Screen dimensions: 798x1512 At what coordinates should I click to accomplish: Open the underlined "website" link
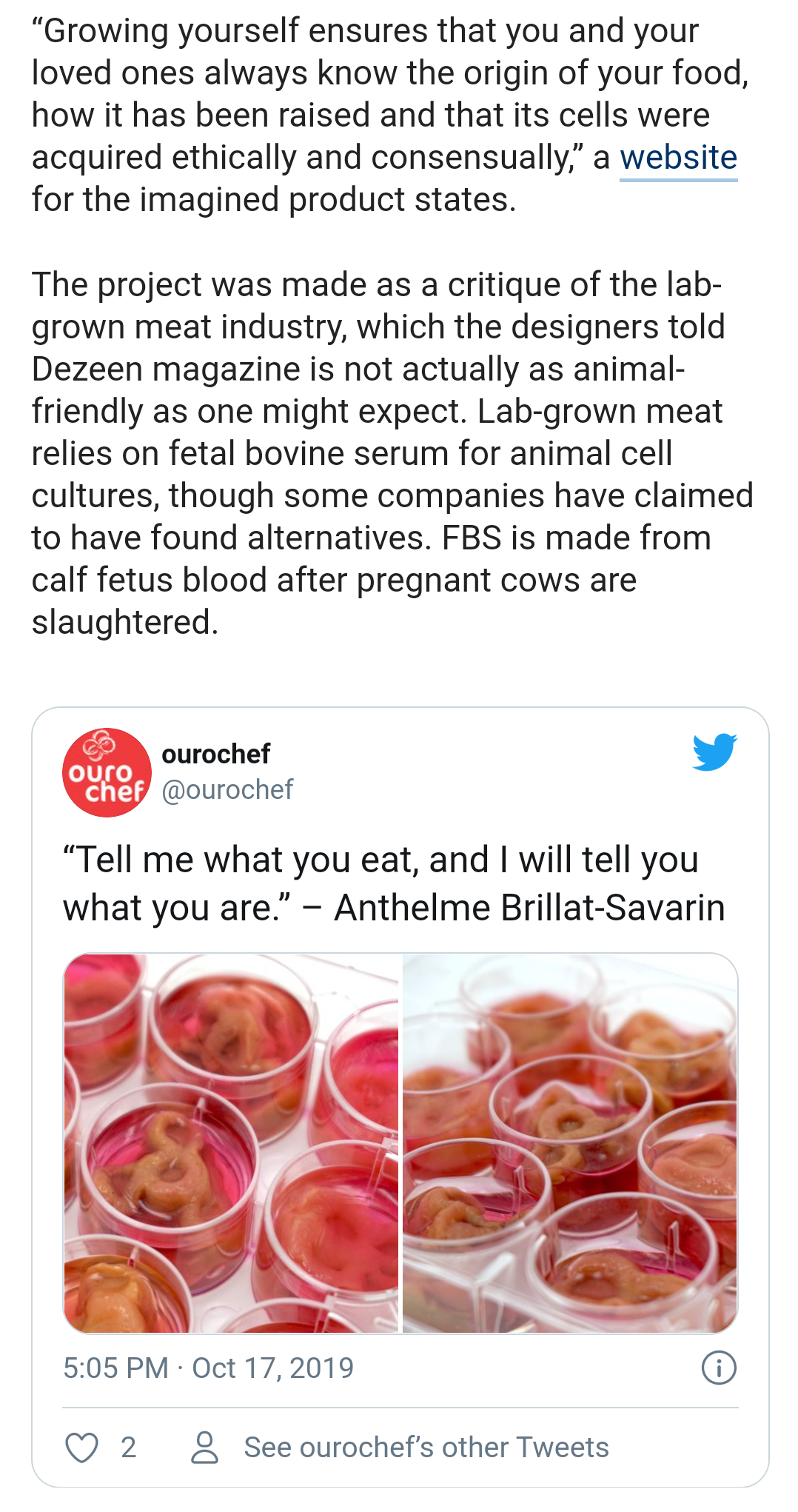coord(678,158)
